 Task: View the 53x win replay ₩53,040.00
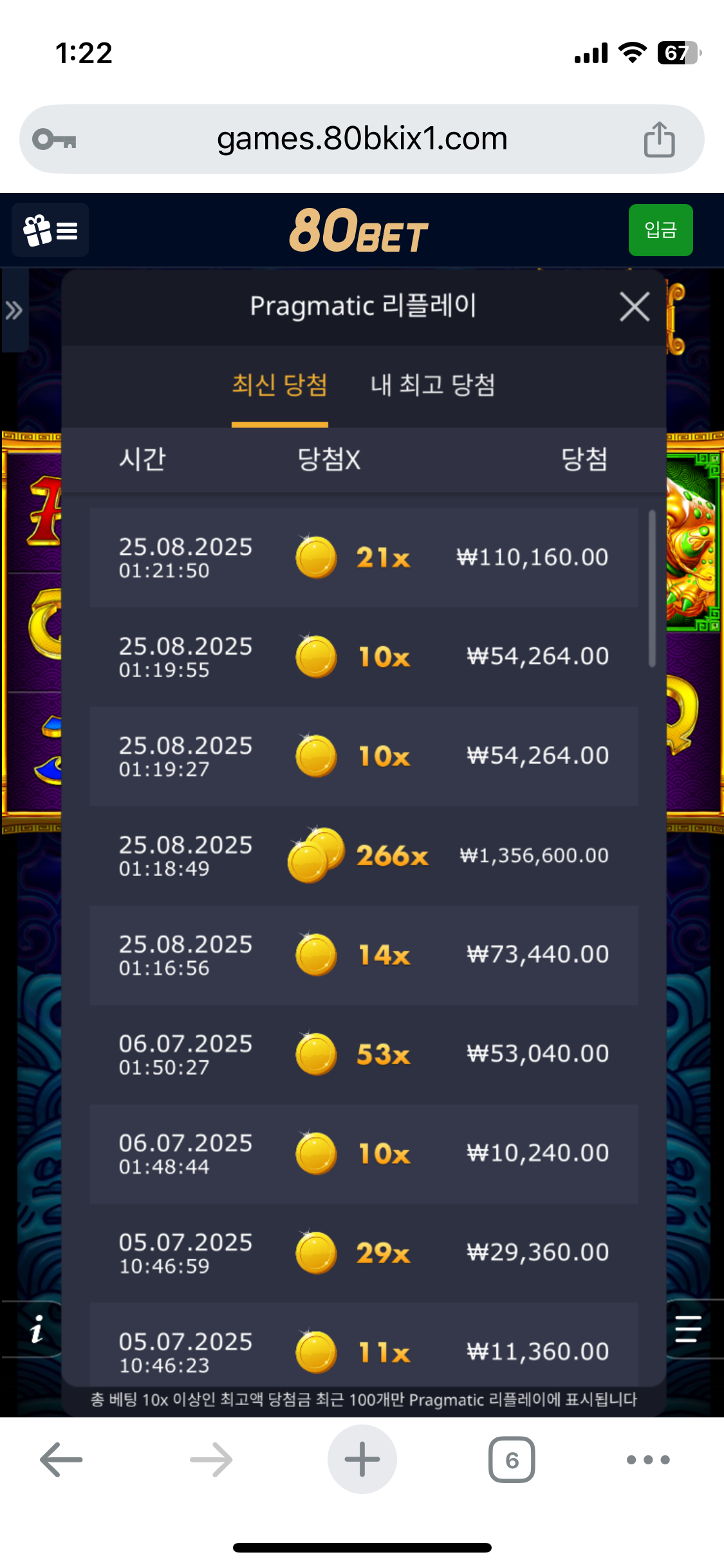pos(364,1054)
